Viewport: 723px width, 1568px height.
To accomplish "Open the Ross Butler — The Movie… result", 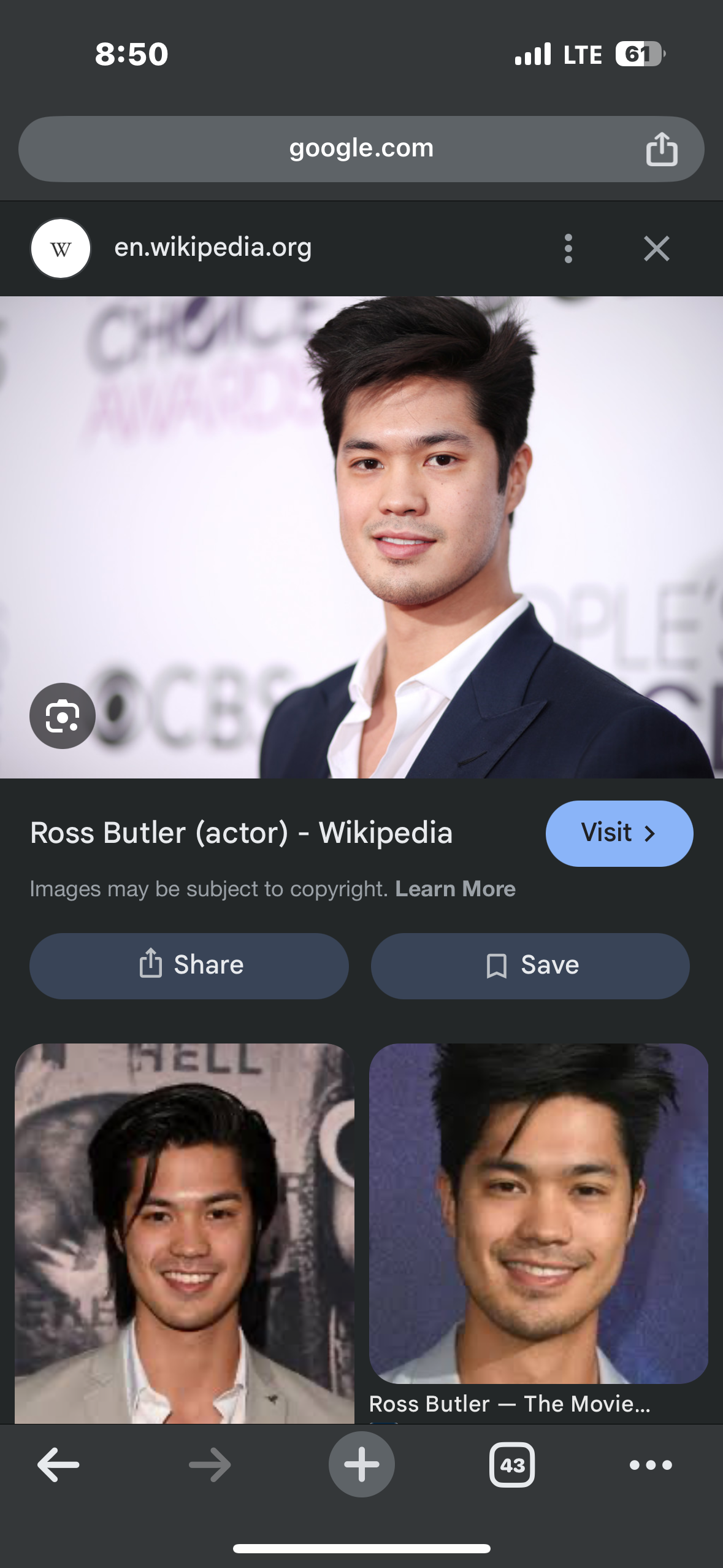I will tap(538, 1215).
